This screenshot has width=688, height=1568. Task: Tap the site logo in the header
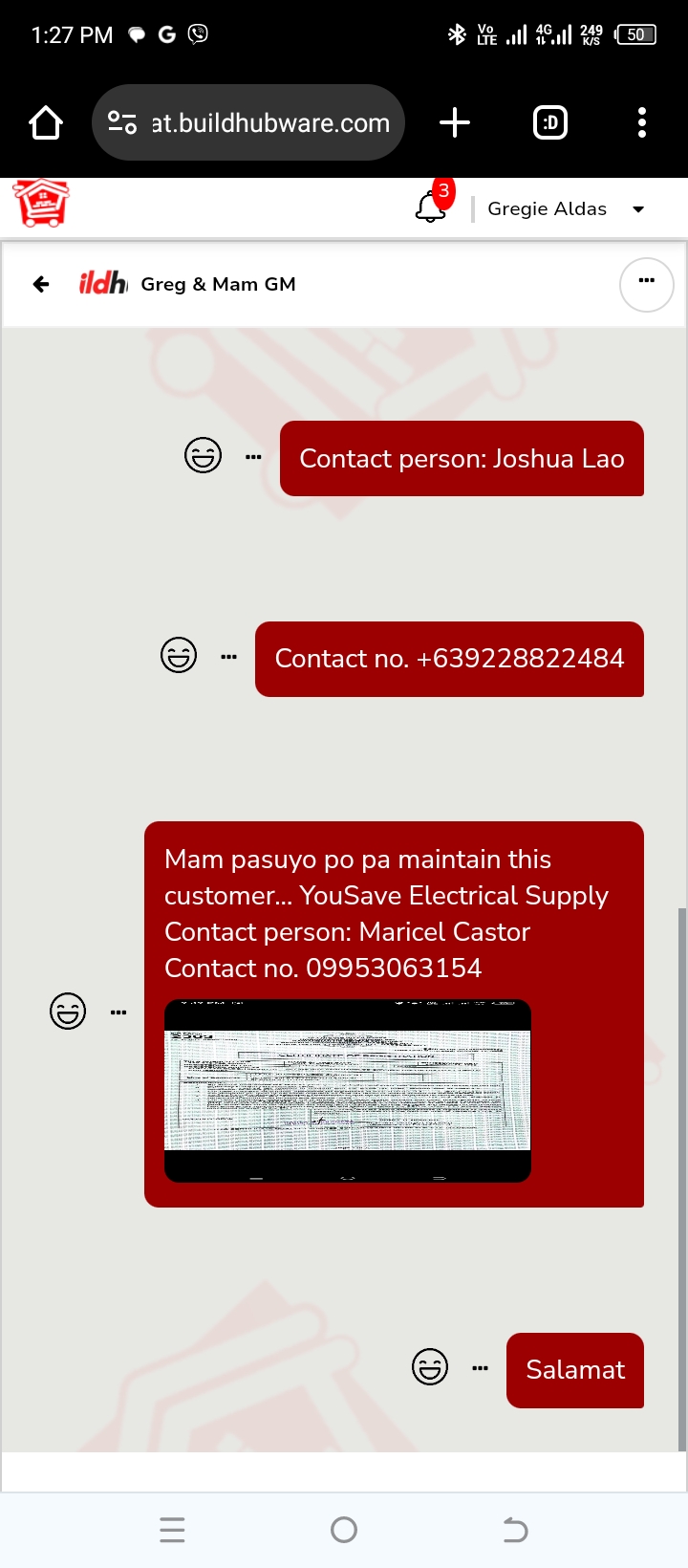pos(41,203)
